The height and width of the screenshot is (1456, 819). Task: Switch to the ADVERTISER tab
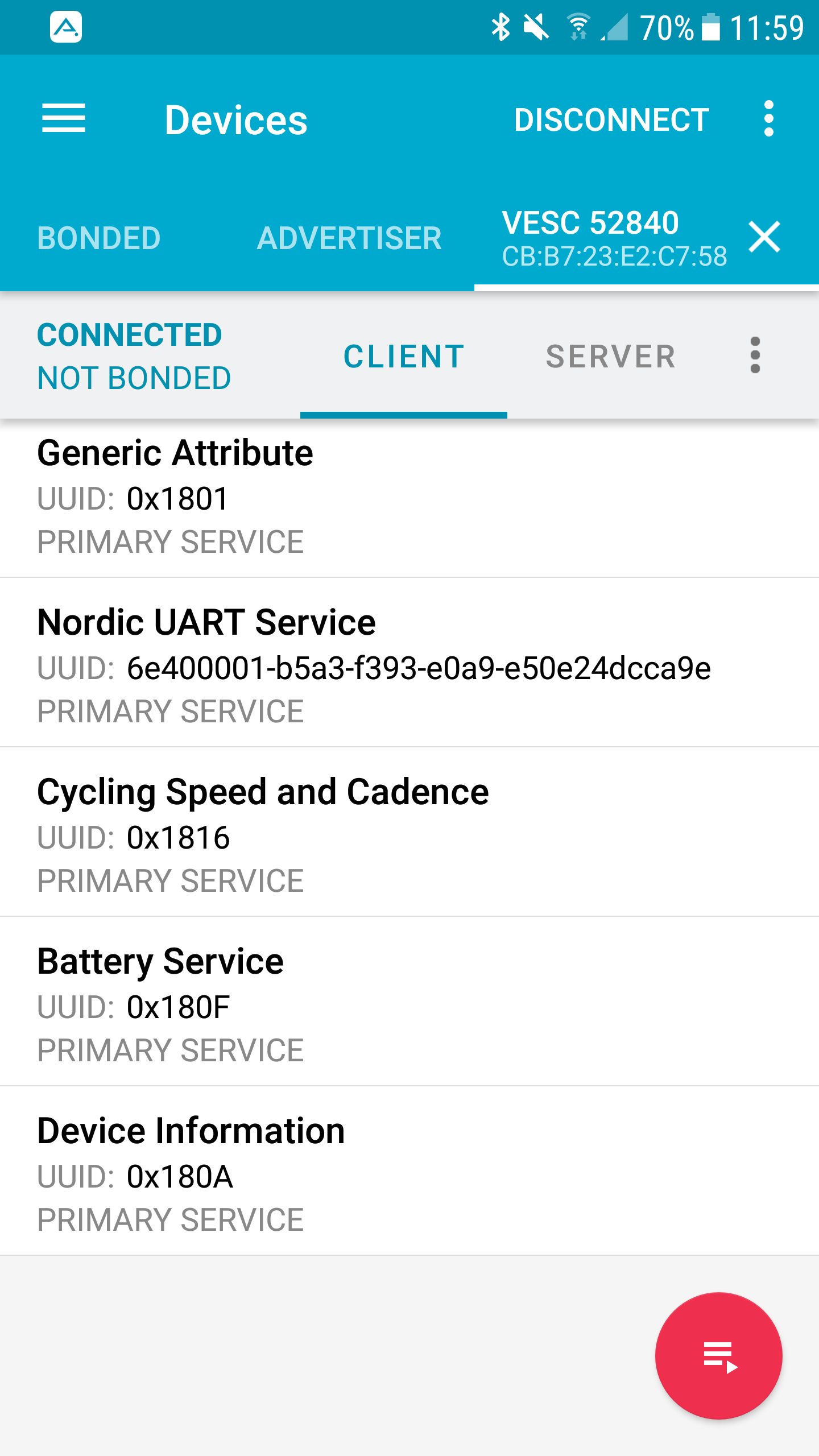click(349, 238)
